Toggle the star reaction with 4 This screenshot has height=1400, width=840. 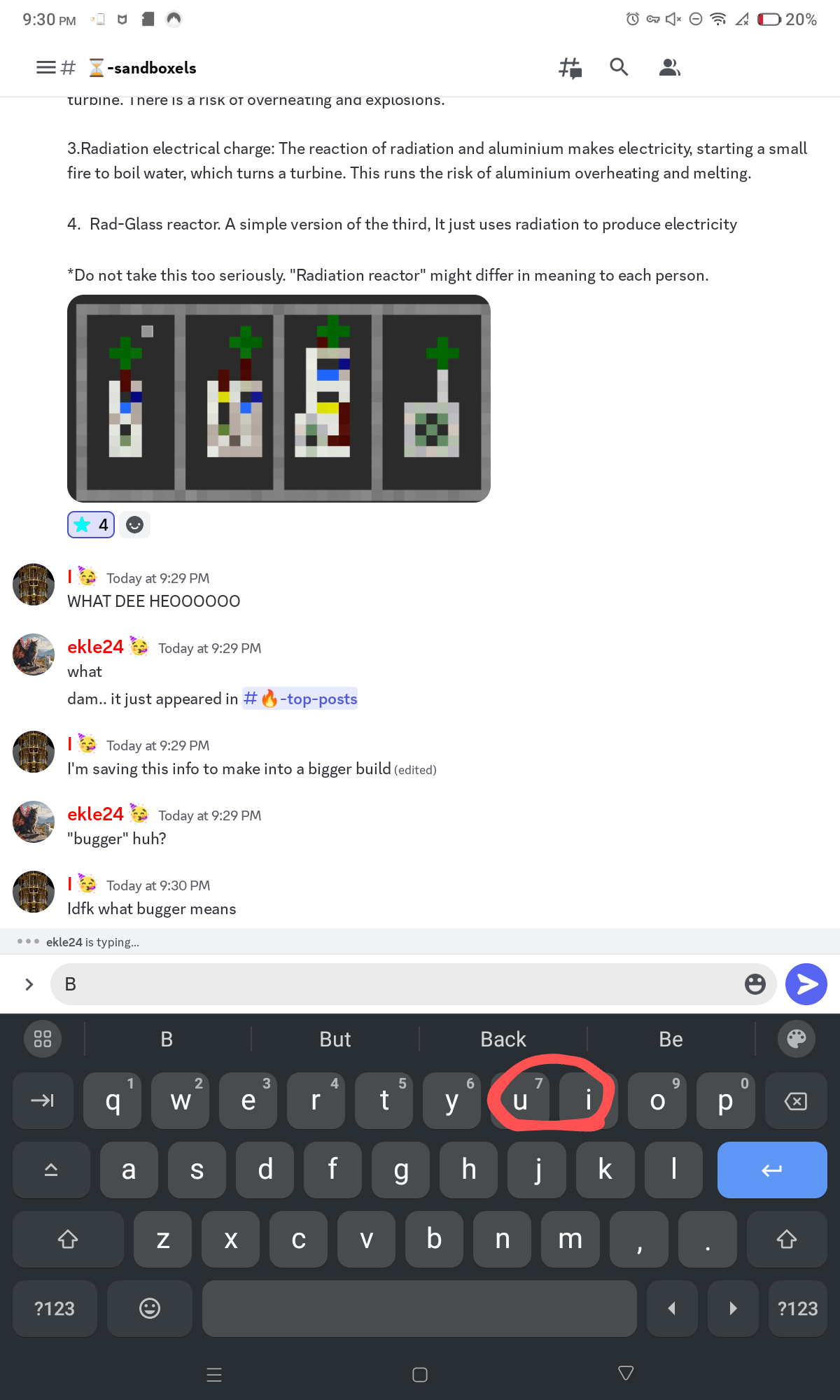91,524
